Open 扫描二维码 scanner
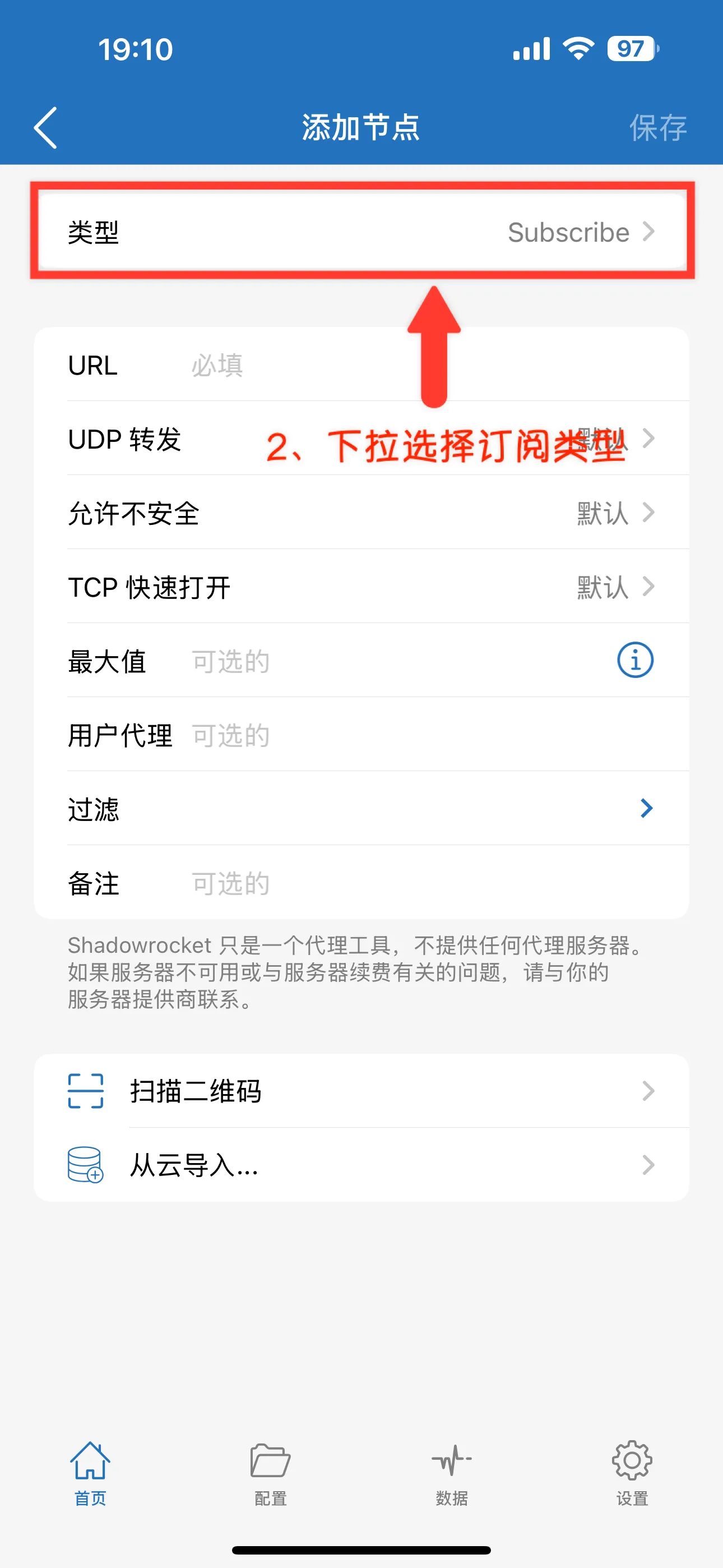 (x=361, y=1091)
